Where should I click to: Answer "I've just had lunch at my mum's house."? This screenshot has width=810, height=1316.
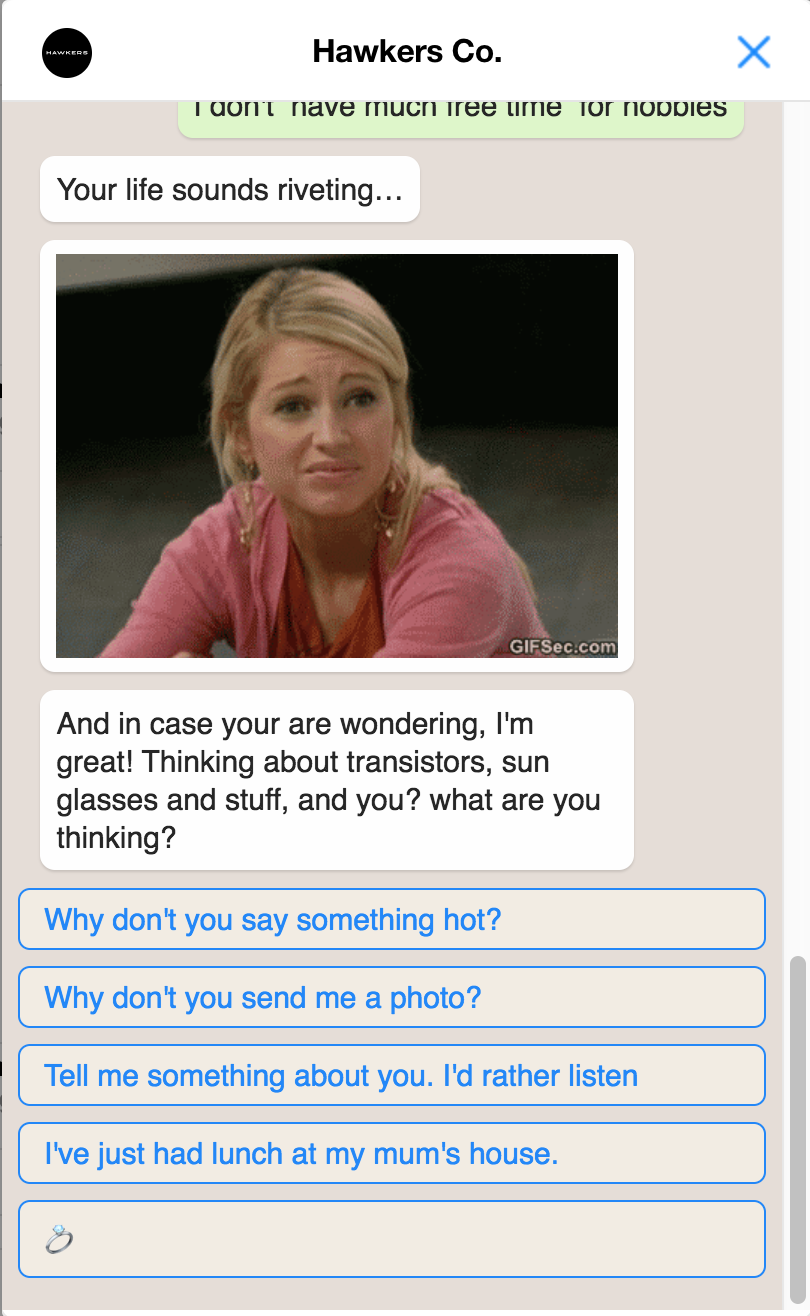392,1153
